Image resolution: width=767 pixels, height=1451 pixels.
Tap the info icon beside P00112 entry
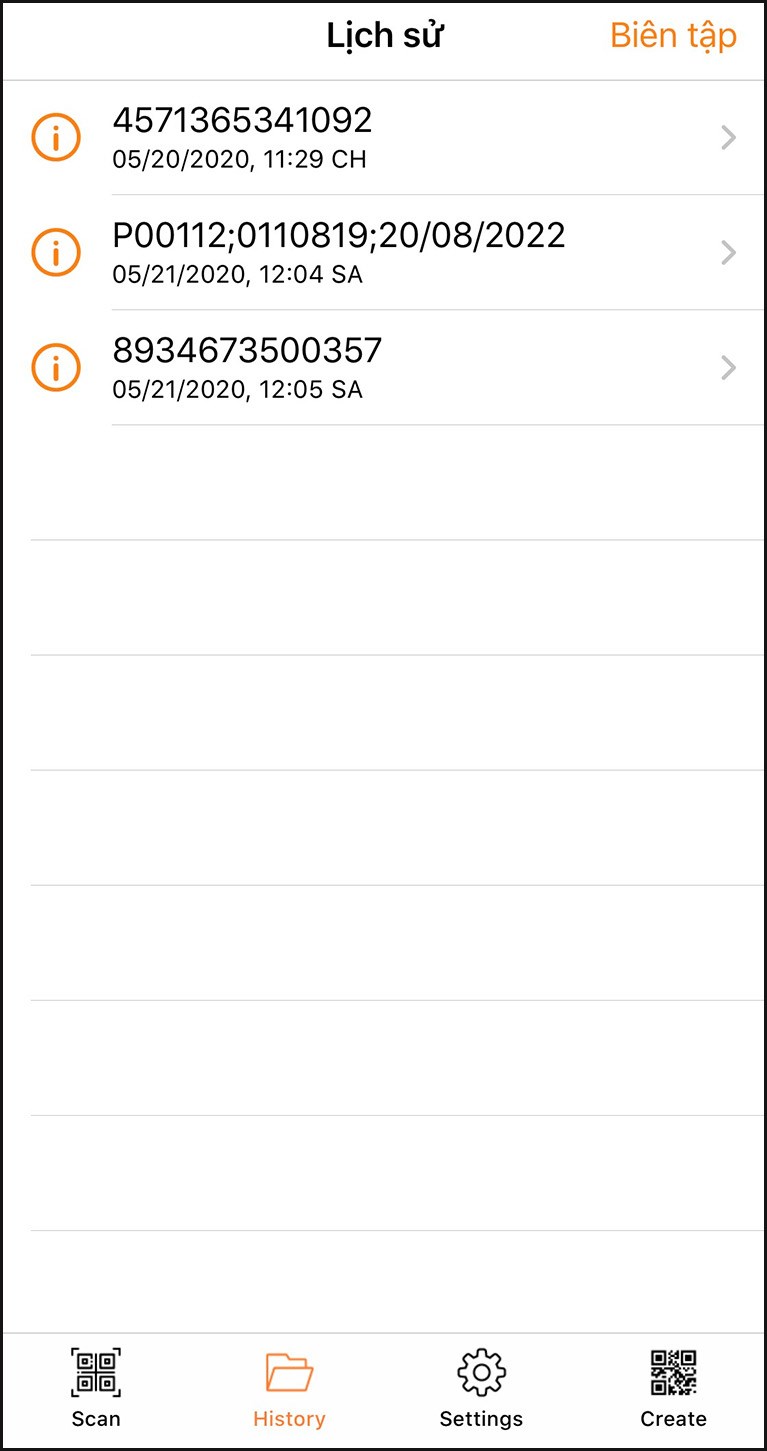(55, 252)
